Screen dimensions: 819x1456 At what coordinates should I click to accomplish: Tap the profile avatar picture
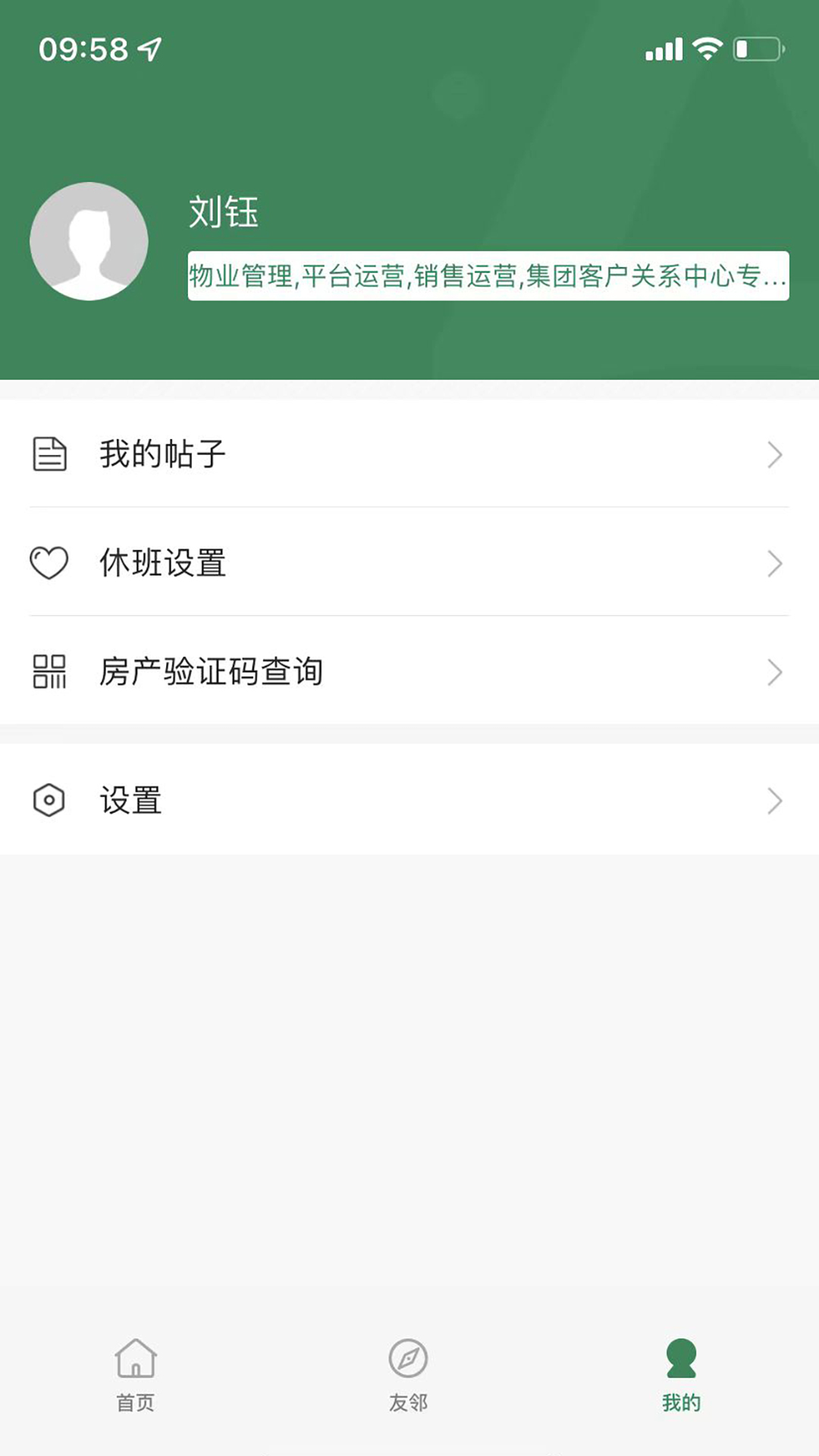(x=89, y=241)
